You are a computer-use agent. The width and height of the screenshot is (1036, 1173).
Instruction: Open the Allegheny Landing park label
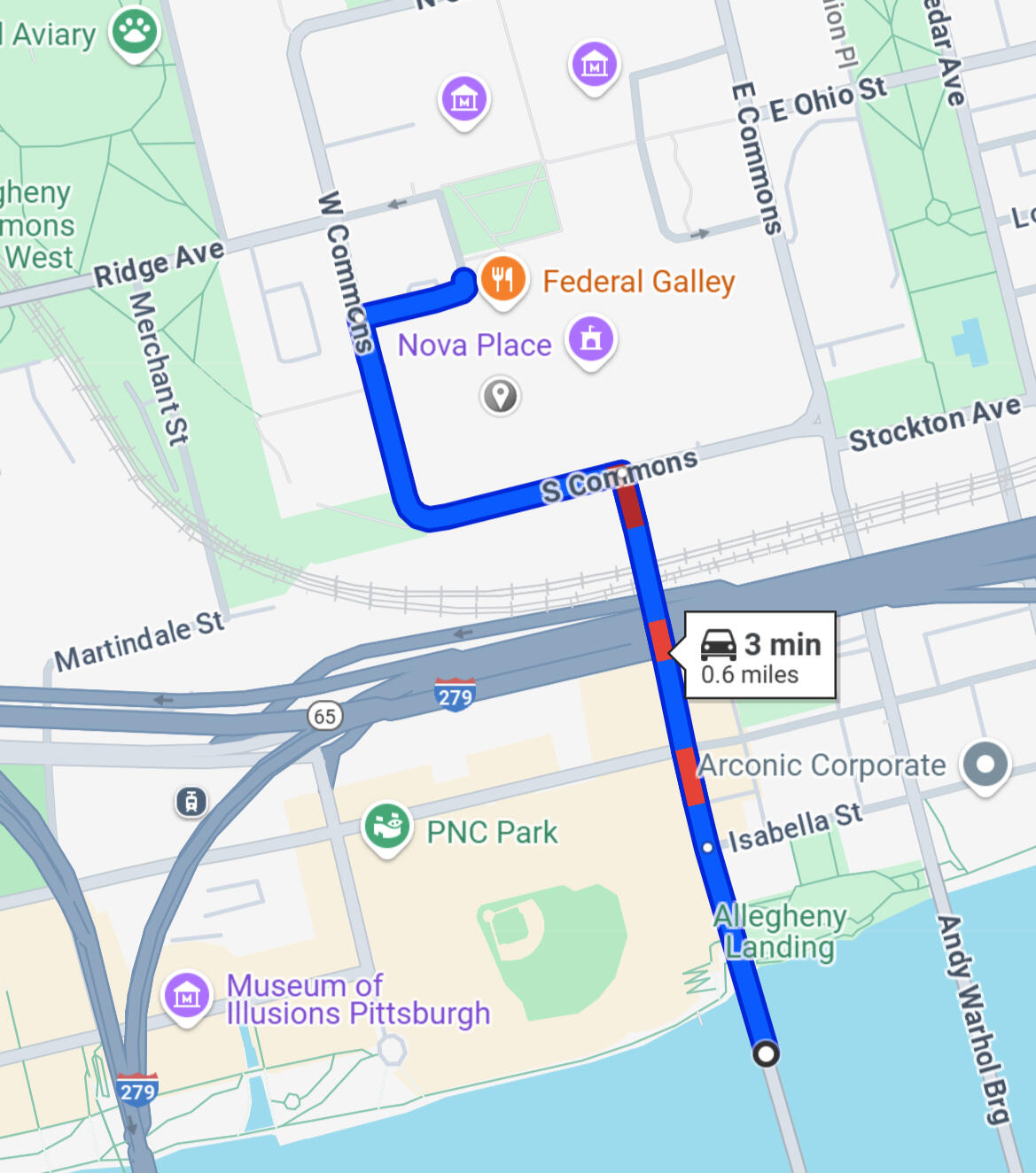(x=780, y=931)
